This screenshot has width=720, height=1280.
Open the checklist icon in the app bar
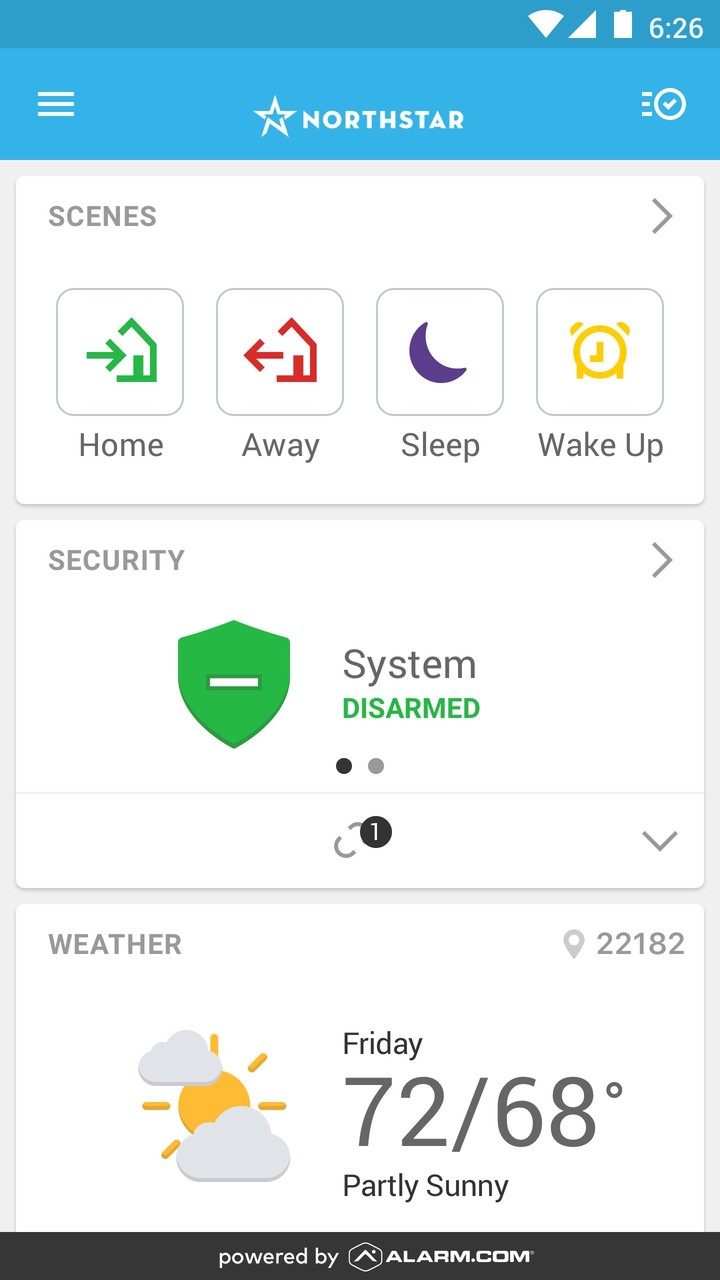pos(663,104)
